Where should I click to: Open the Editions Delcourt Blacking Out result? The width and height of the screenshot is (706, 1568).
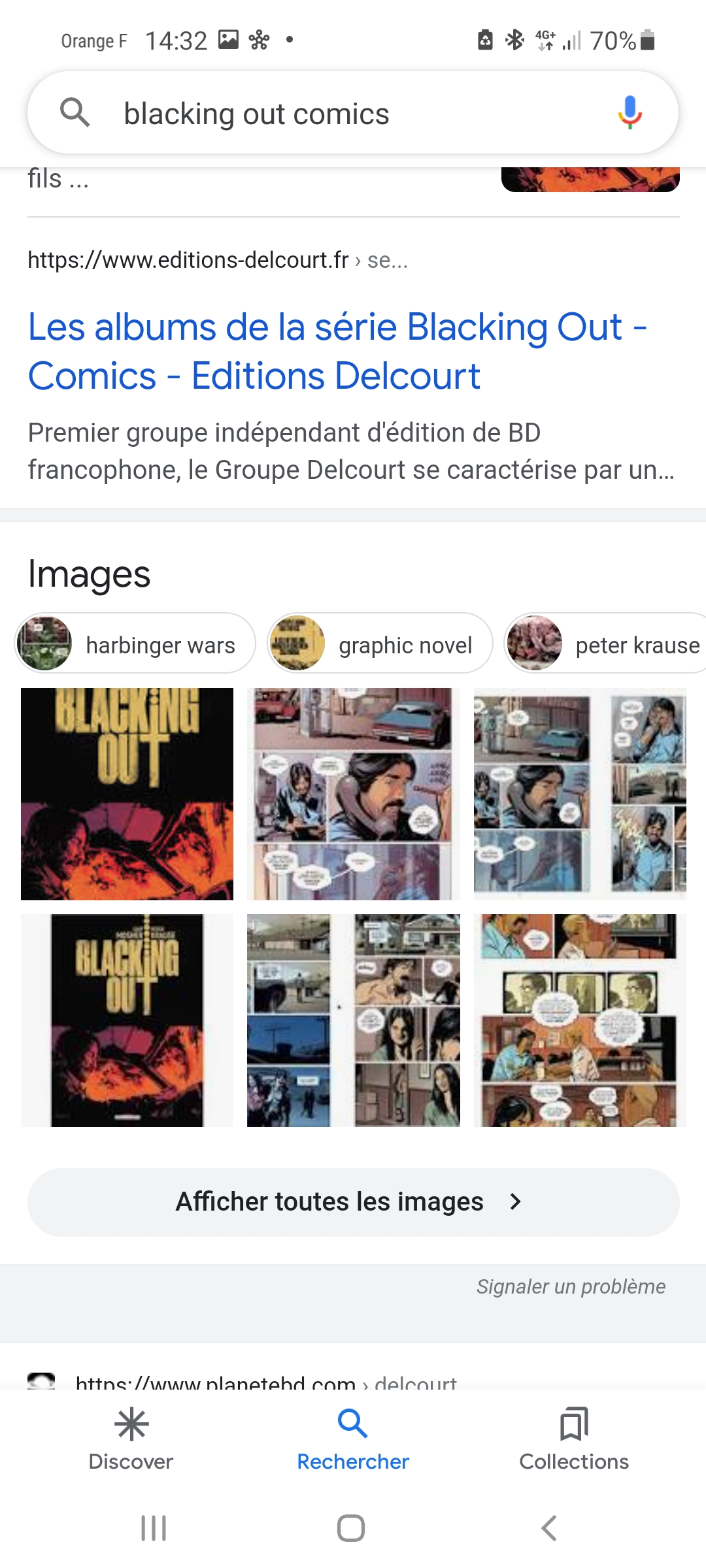coord(337,351)
